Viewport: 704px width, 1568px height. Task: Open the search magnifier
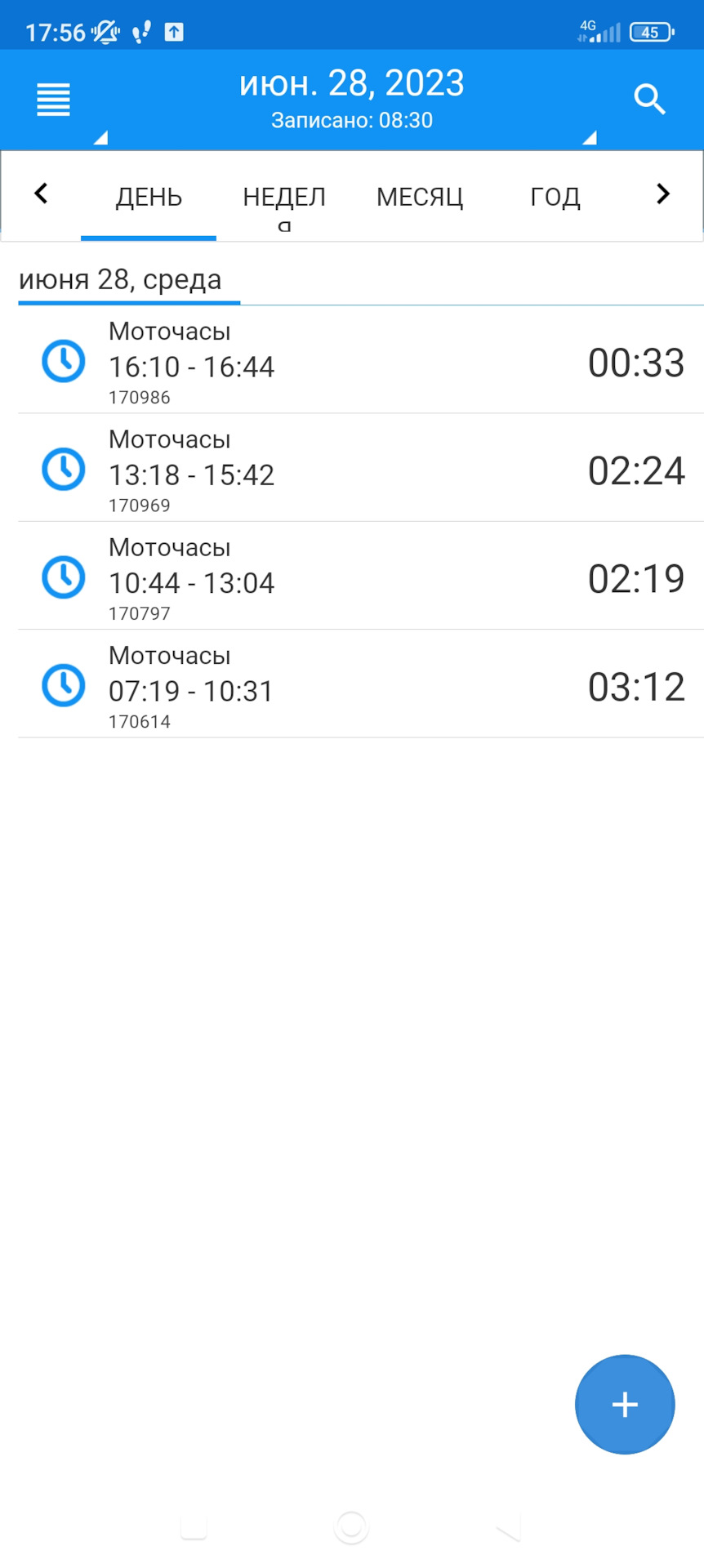(x=649, y=100)
